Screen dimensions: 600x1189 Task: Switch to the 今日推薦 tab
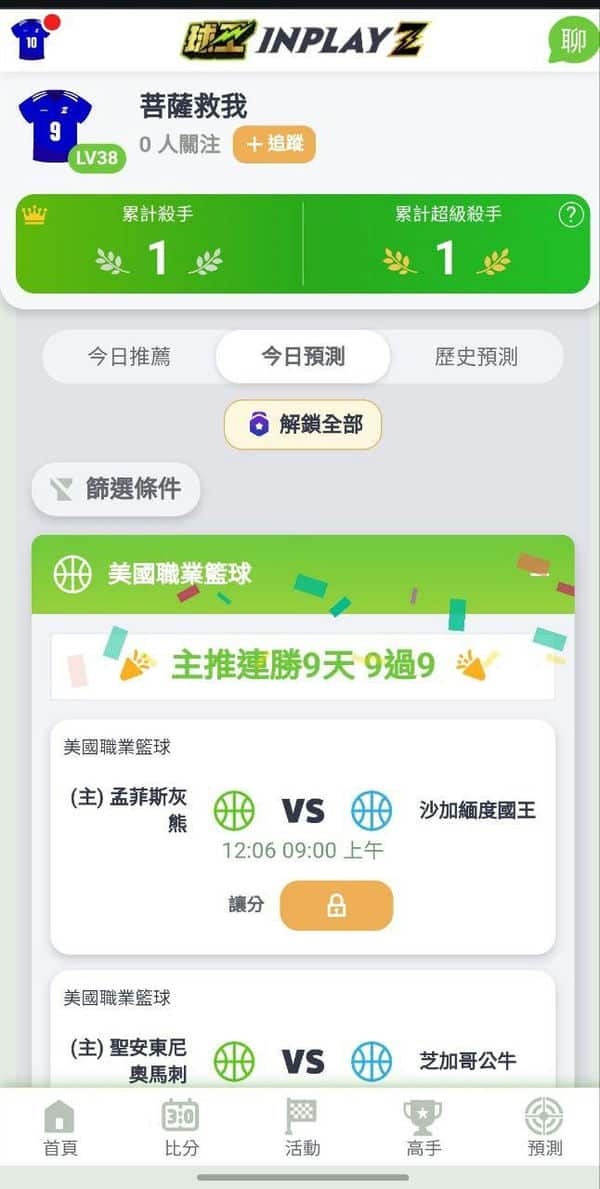click(x=129, y=356)
